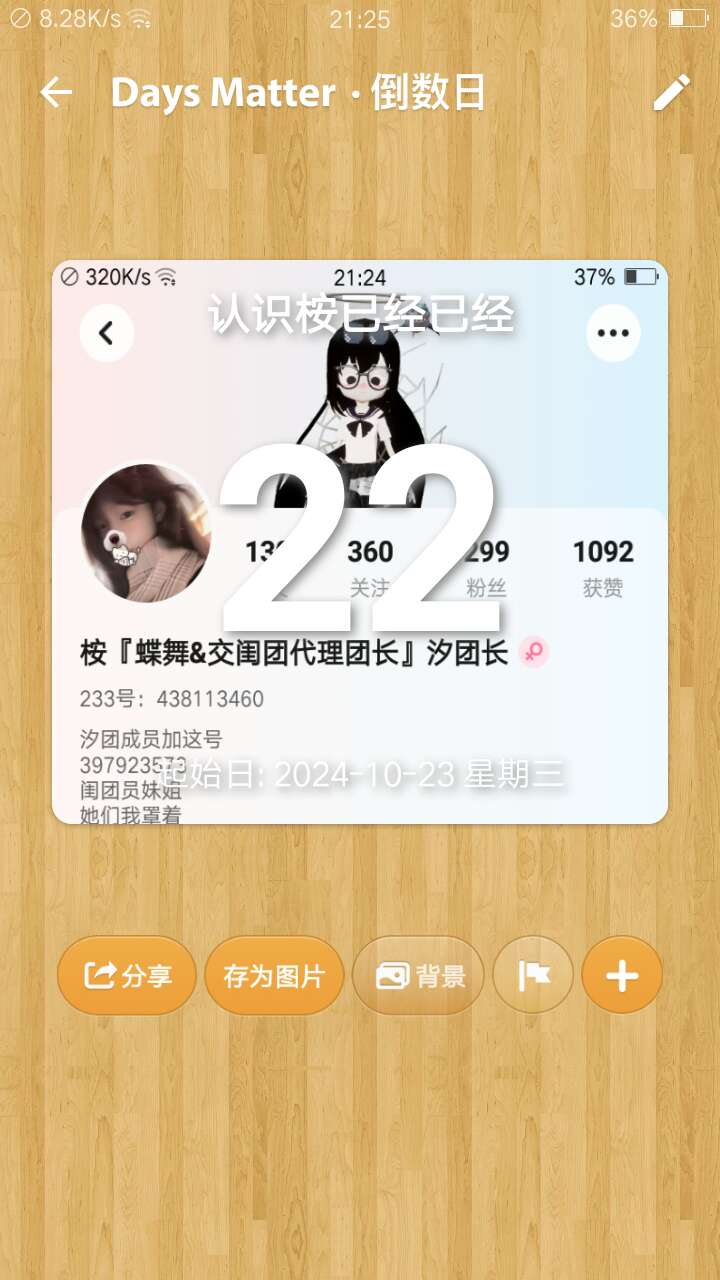Go back from the Days Matter screen
This screenshot has width=720, height=1280.
pyautogui.click(x=56, y=93)
